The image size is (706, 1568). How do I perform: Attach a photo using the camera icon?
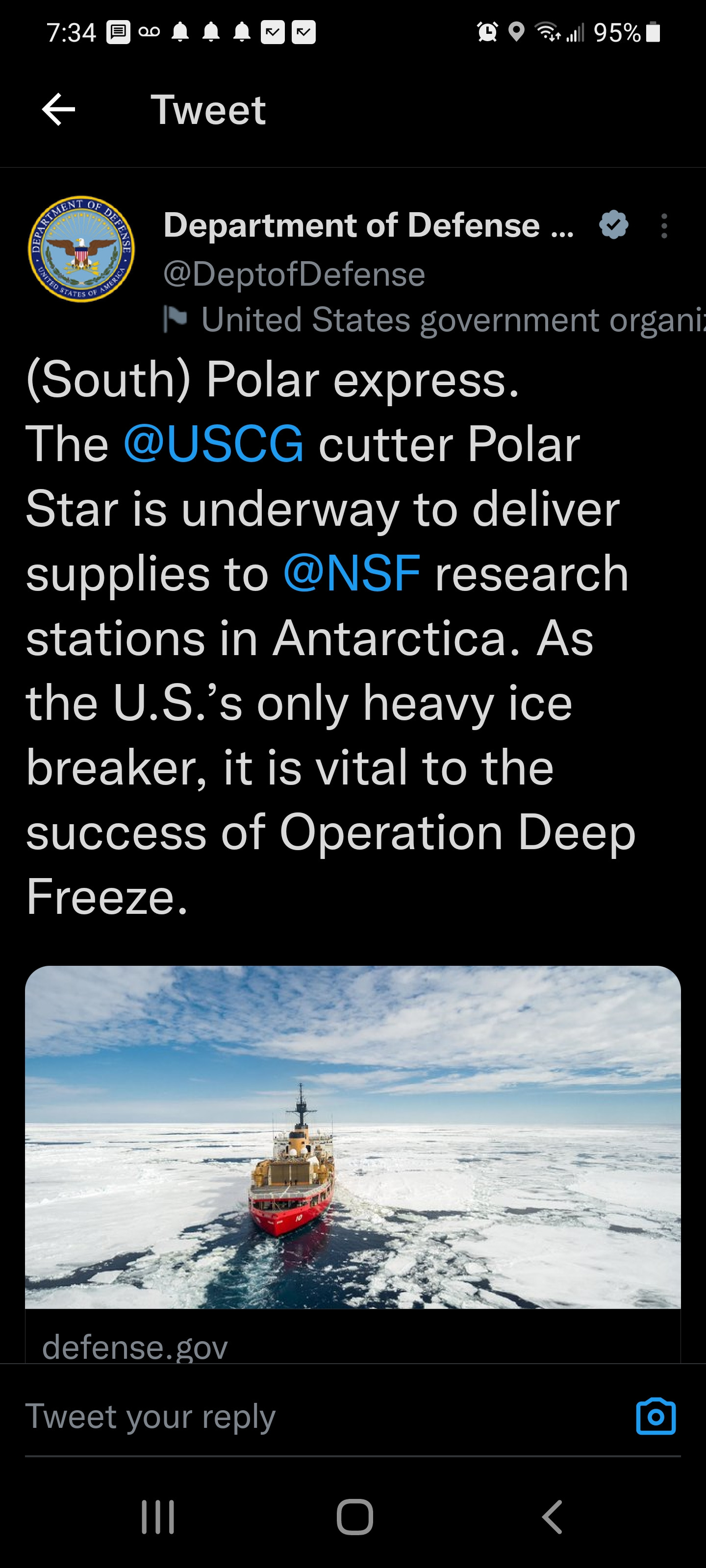(x=656, y=1416)
